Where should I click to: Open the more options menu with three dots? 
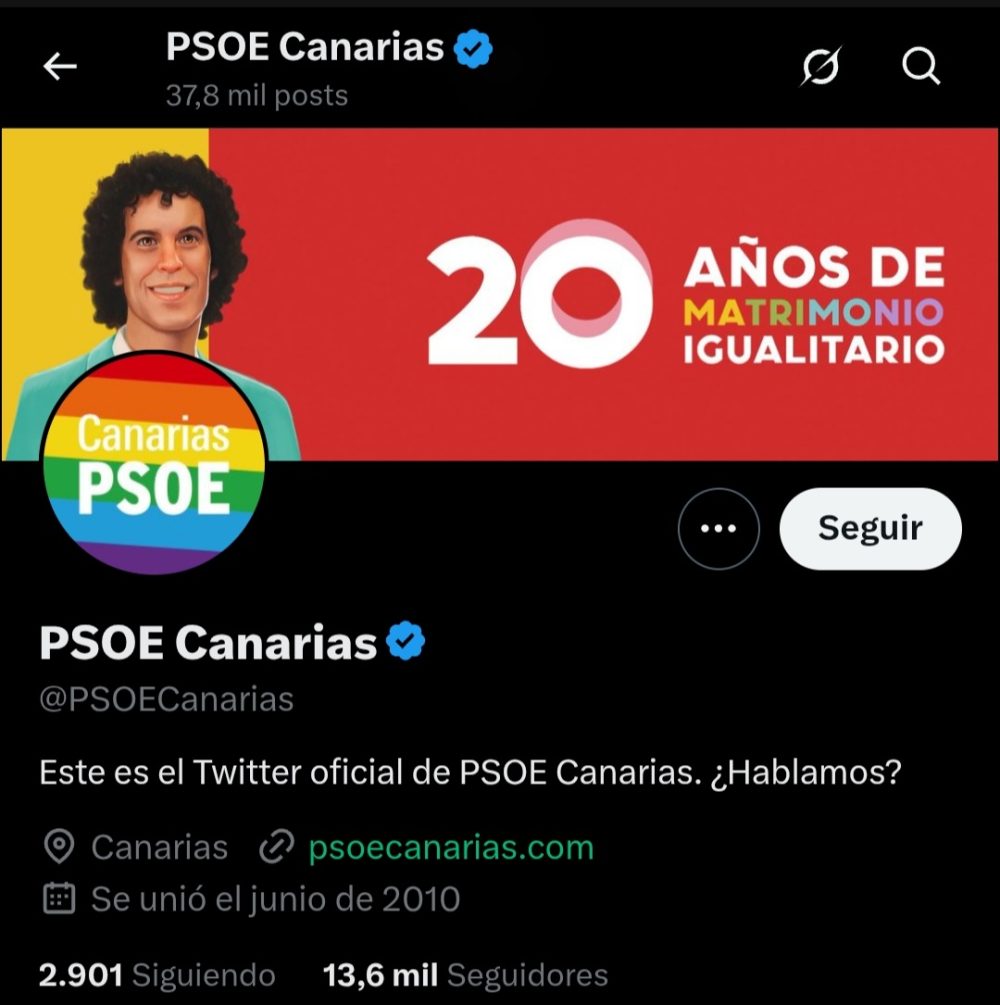pyautogui.click(x=718, y=529)
